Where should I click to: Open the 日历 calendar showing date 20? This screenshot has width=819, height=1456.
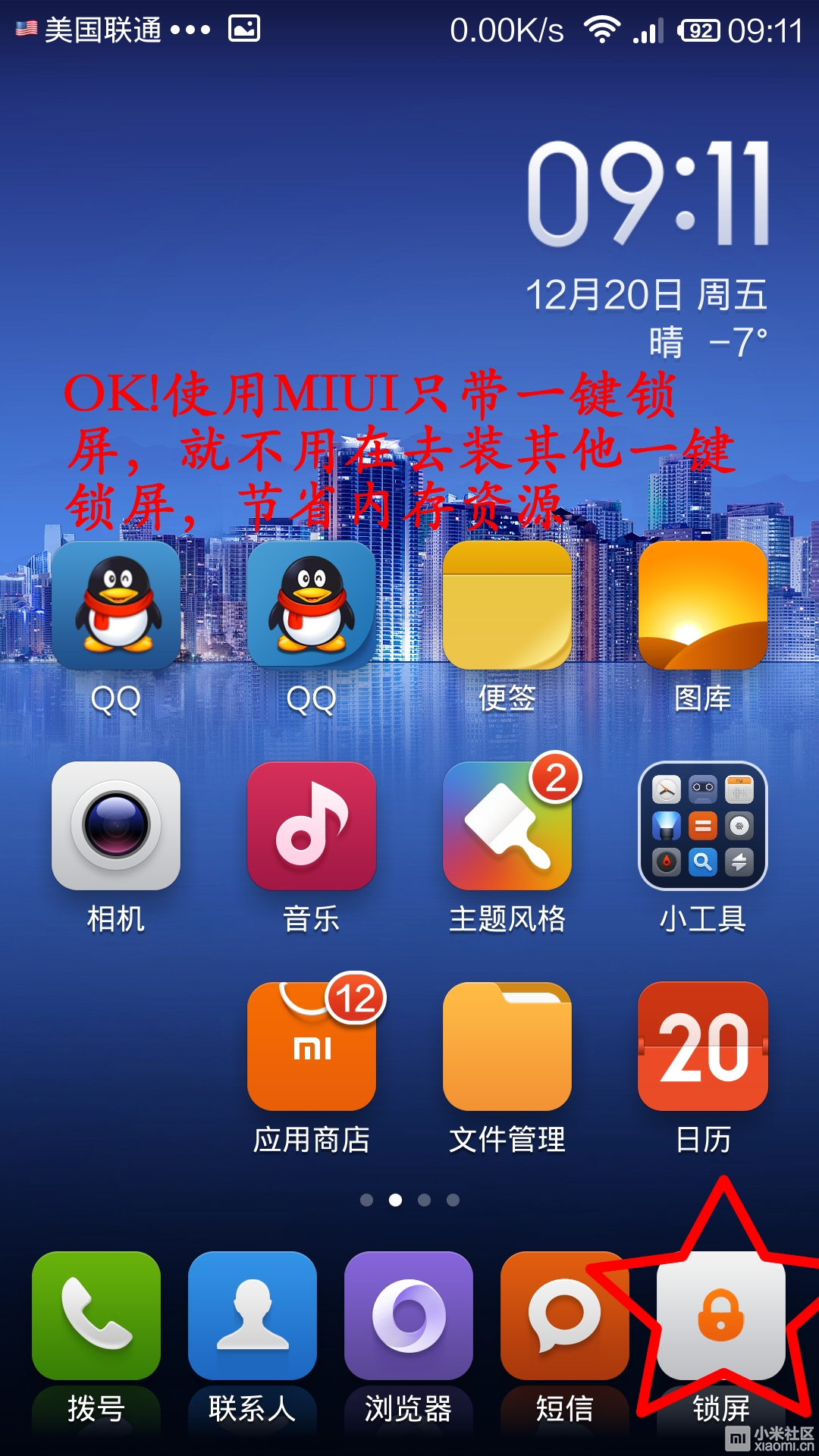tap(701, 1046)
